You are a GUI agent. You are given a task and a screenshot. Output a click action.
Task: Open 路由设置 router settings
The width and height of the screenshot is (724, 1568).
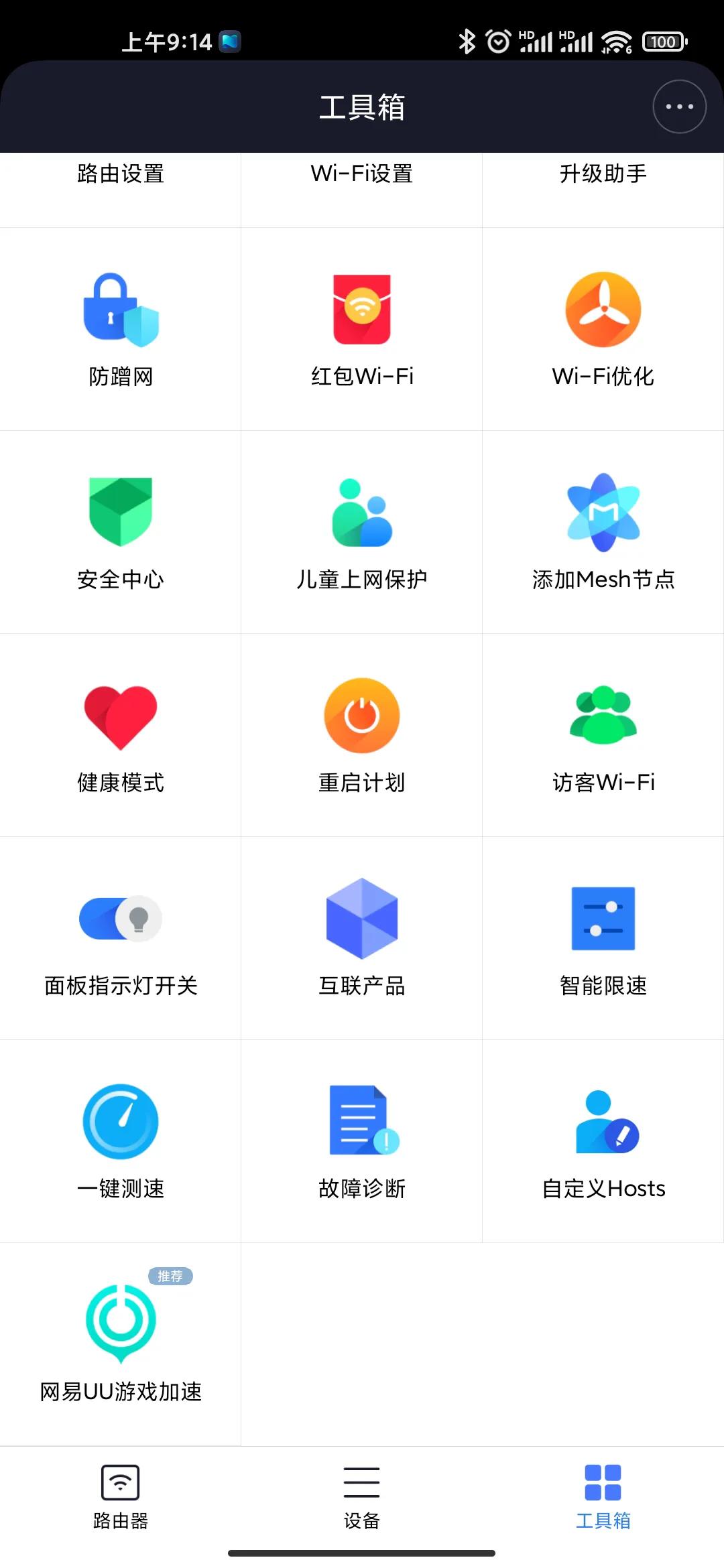click(121, 173)
